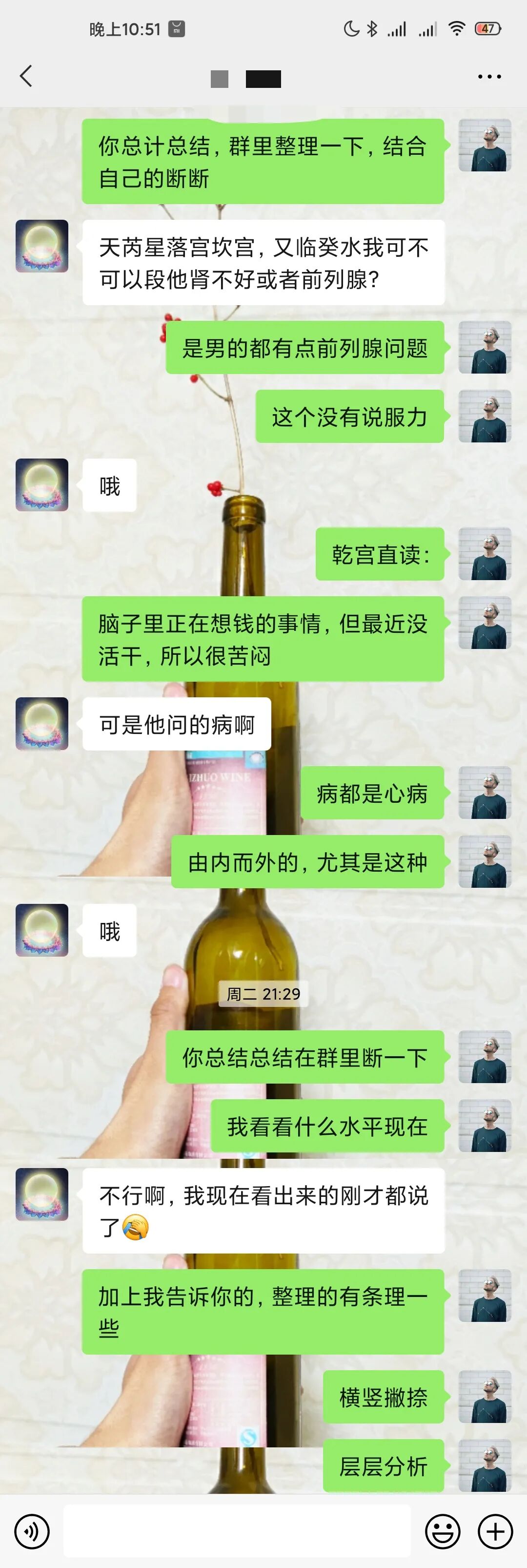Image resolution: width=527 pixels, height=1568 pixels.
Task: Open sender avatar beside '这个没有说服力'
Action: point(485,417)
